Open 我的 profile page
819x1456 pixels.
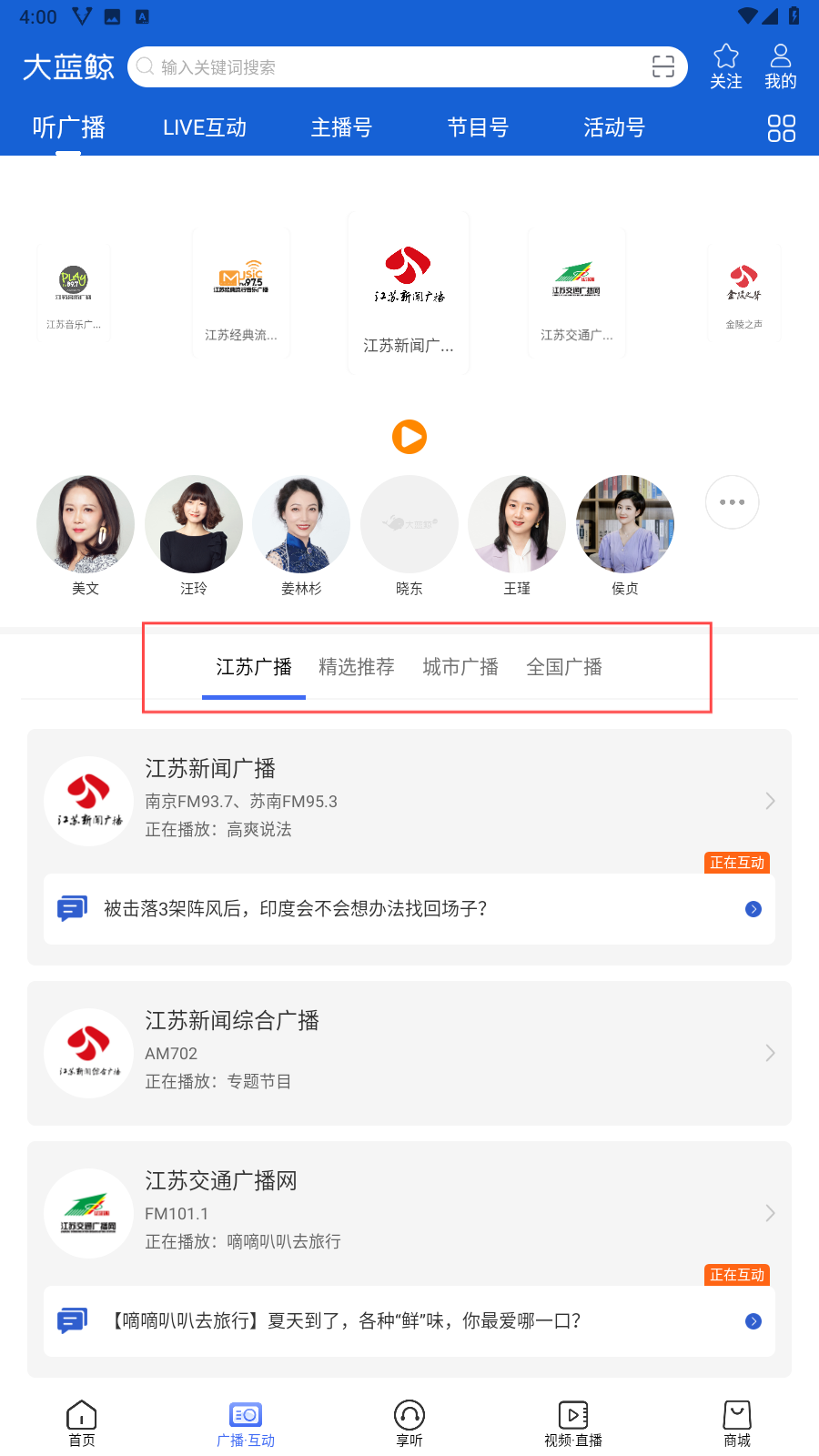coord(780,66)
